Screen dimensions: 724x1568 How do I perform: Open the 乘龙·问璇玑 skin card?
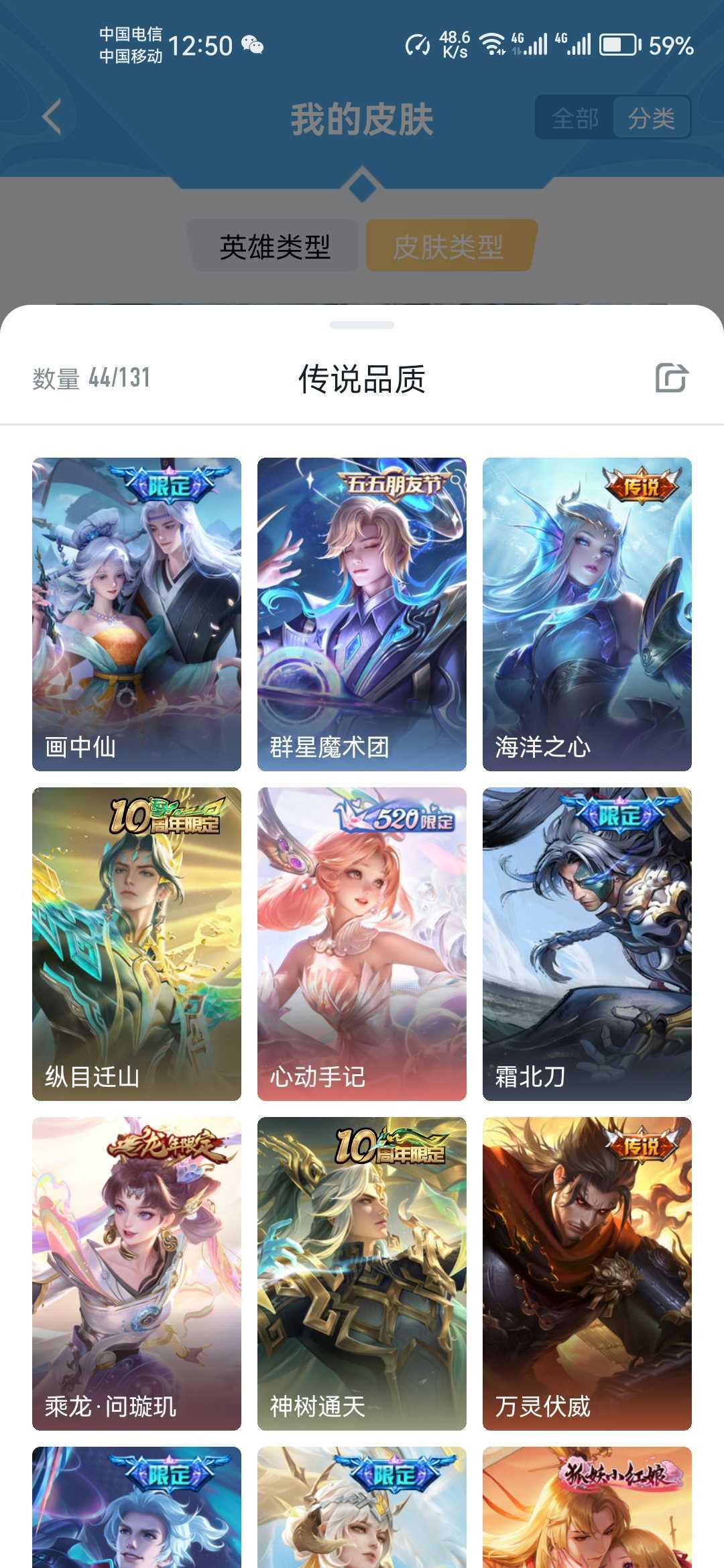tap(137, 1273)
